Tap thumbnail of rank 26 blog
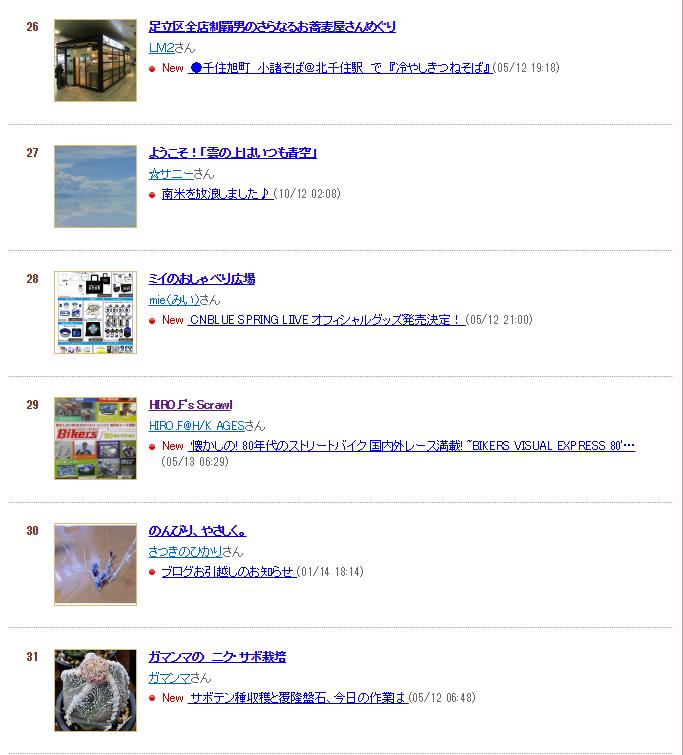This screenshot has width=683, height=755. pos(95,60)
